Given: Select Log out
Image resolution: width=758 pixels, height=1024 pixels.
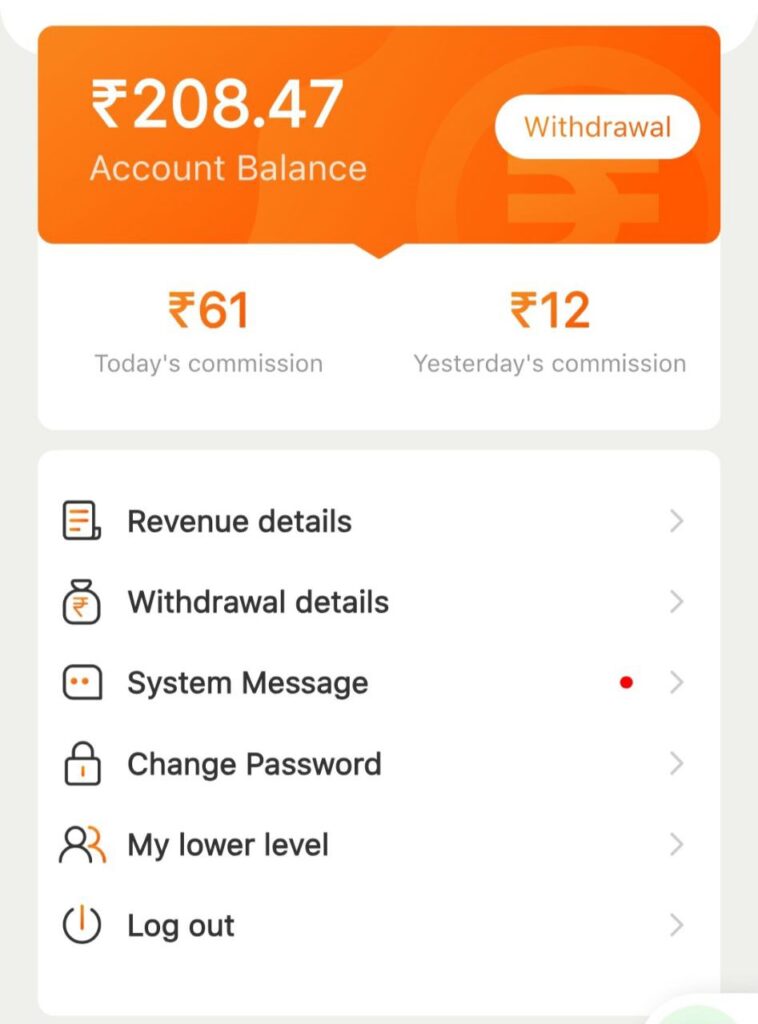Looking at the screenshot, I should click(x=180, y=926).
